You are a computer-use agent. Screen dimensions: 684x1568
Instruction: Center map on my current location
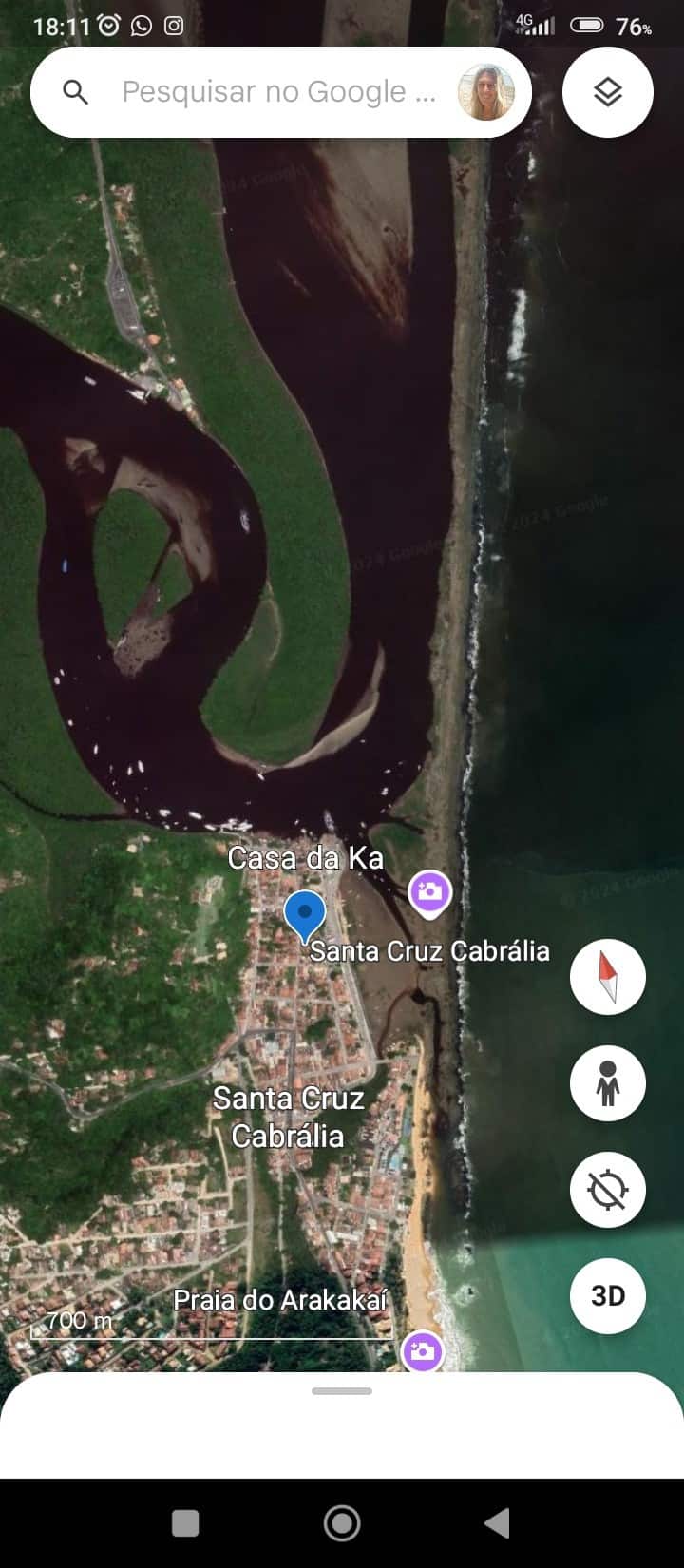click(608, 1190)
